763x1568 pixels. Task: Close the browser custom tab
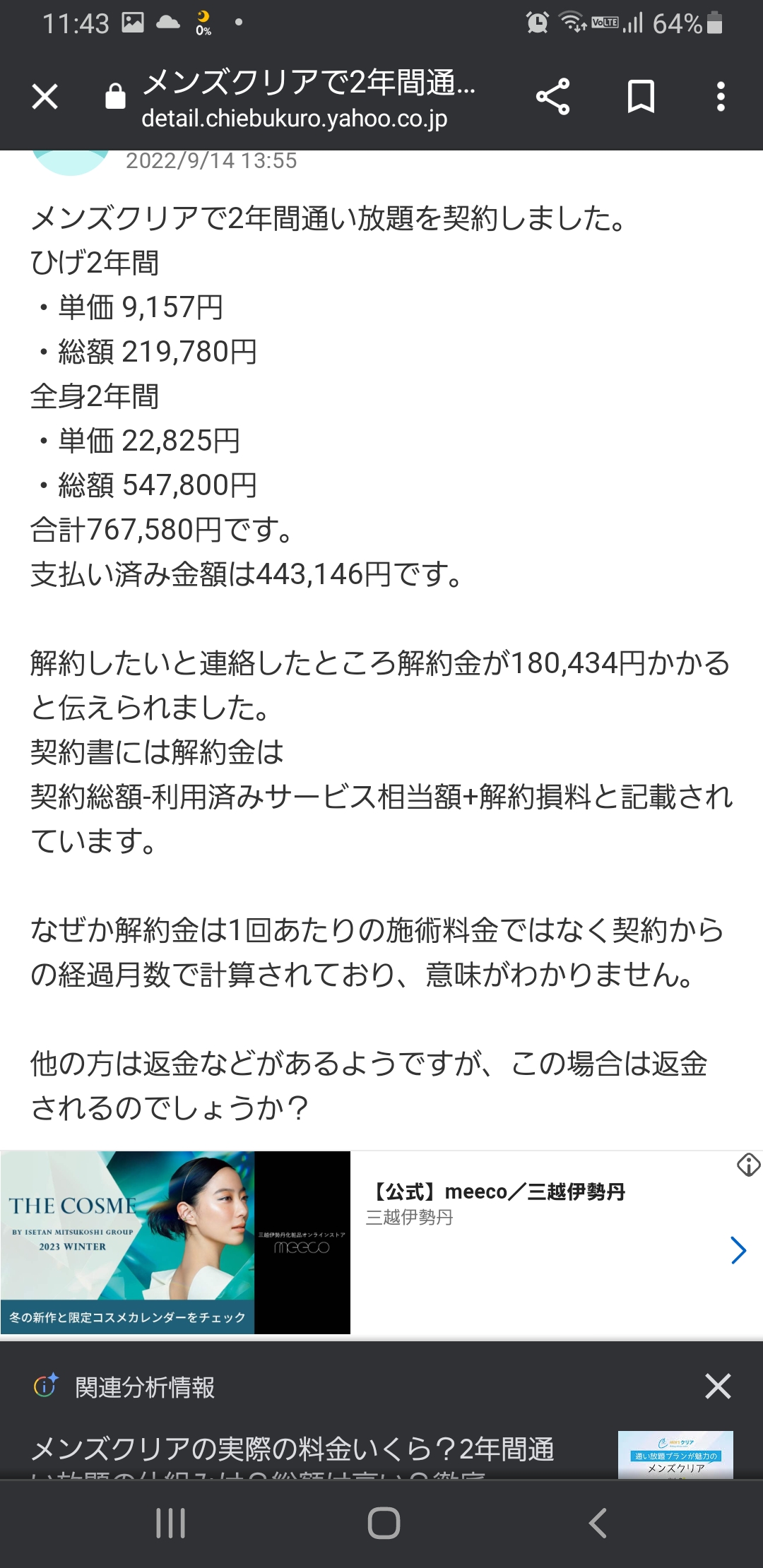[x=45, y=97]
